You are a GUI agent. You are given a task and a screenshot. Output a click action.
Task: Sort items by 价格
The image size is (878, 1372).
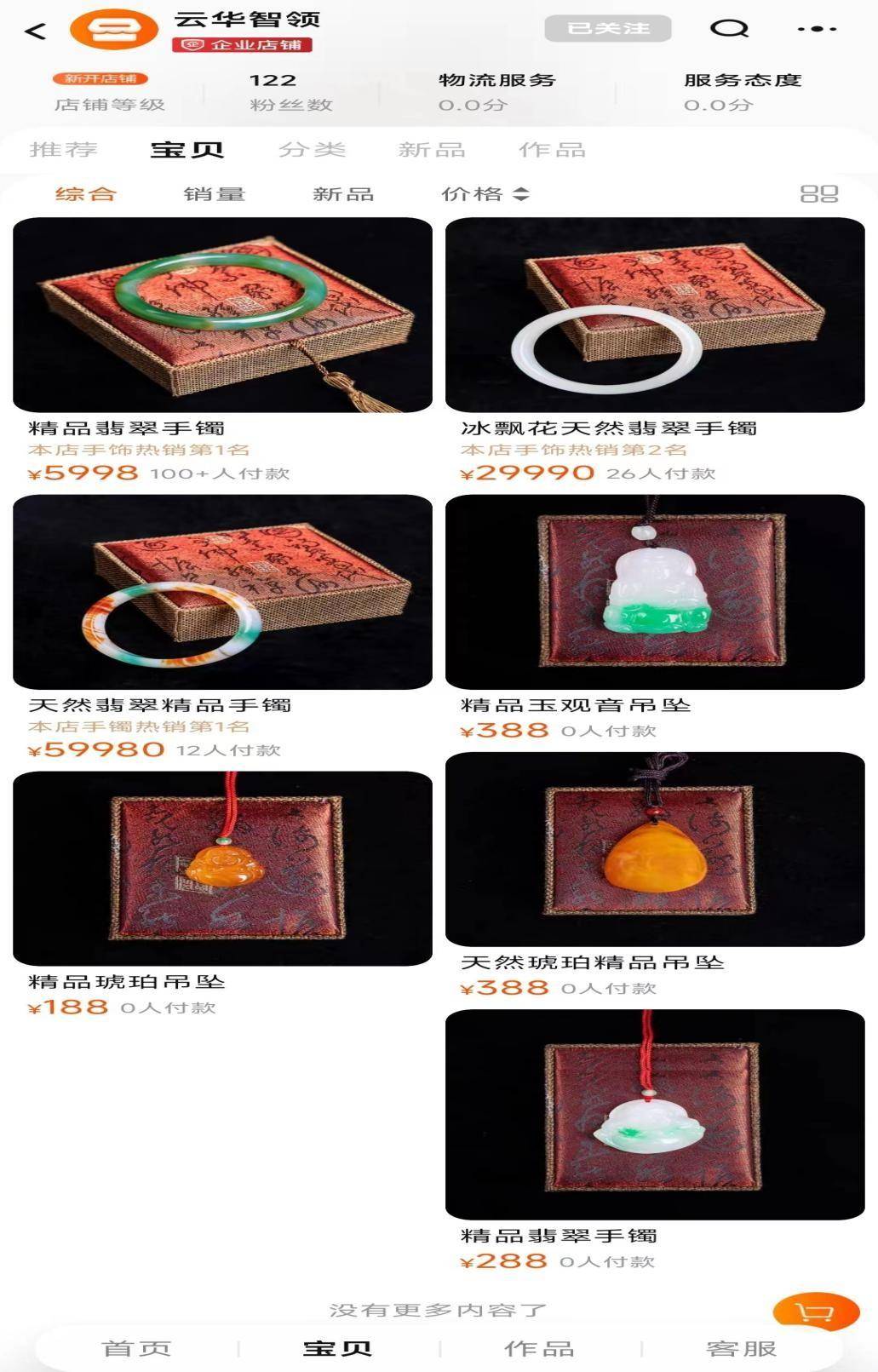pyautogui.click(x=484, y=194)
